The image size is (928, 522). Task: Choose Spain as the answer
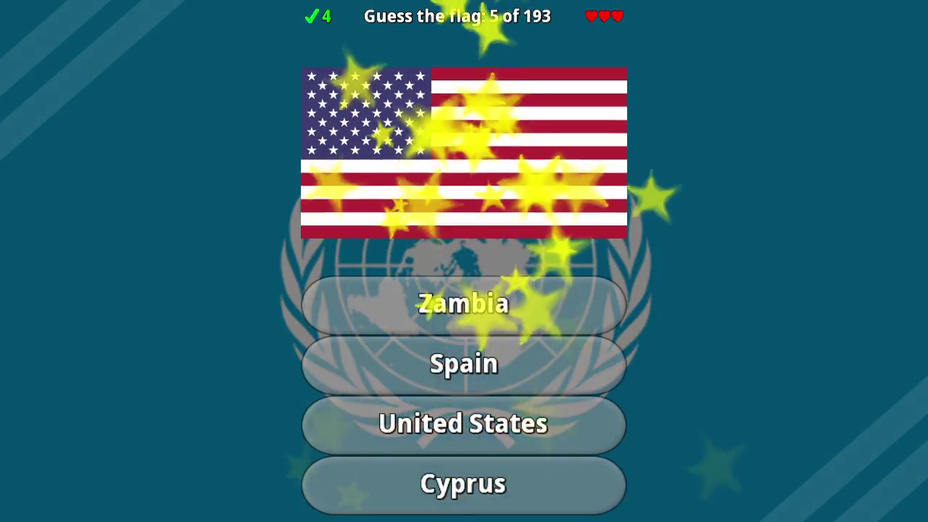pyautogui.click(x=463, y=364)
